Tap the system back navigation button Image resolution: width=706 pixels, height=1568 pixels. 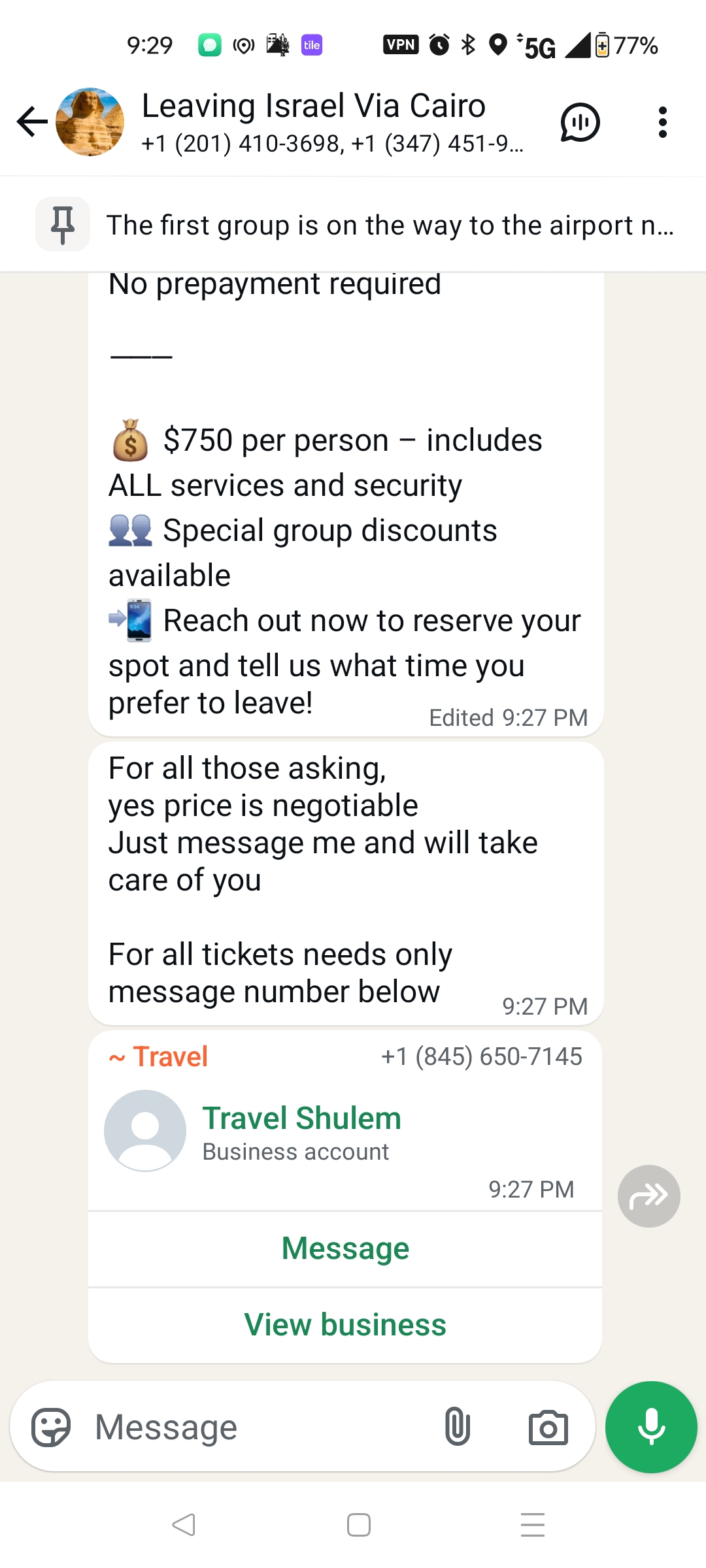click(x=184, y=1525)
